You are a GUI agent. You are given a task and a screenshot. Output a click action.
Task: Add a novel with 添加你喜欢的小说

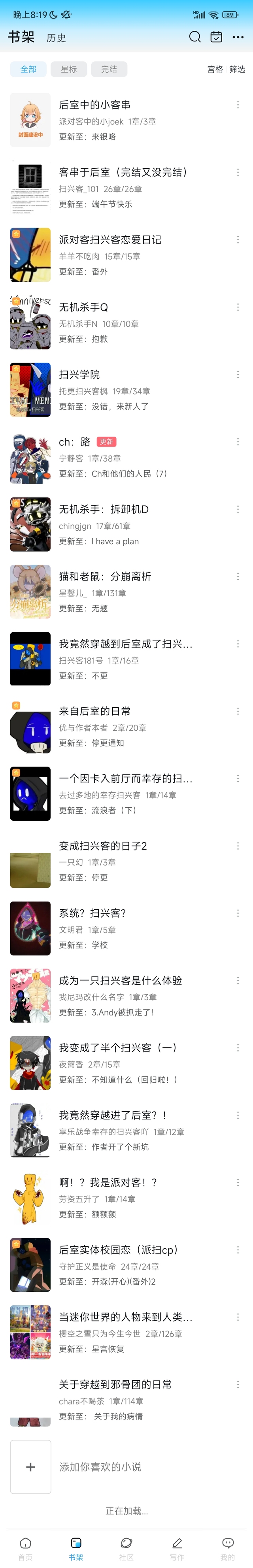(100, 1466)
